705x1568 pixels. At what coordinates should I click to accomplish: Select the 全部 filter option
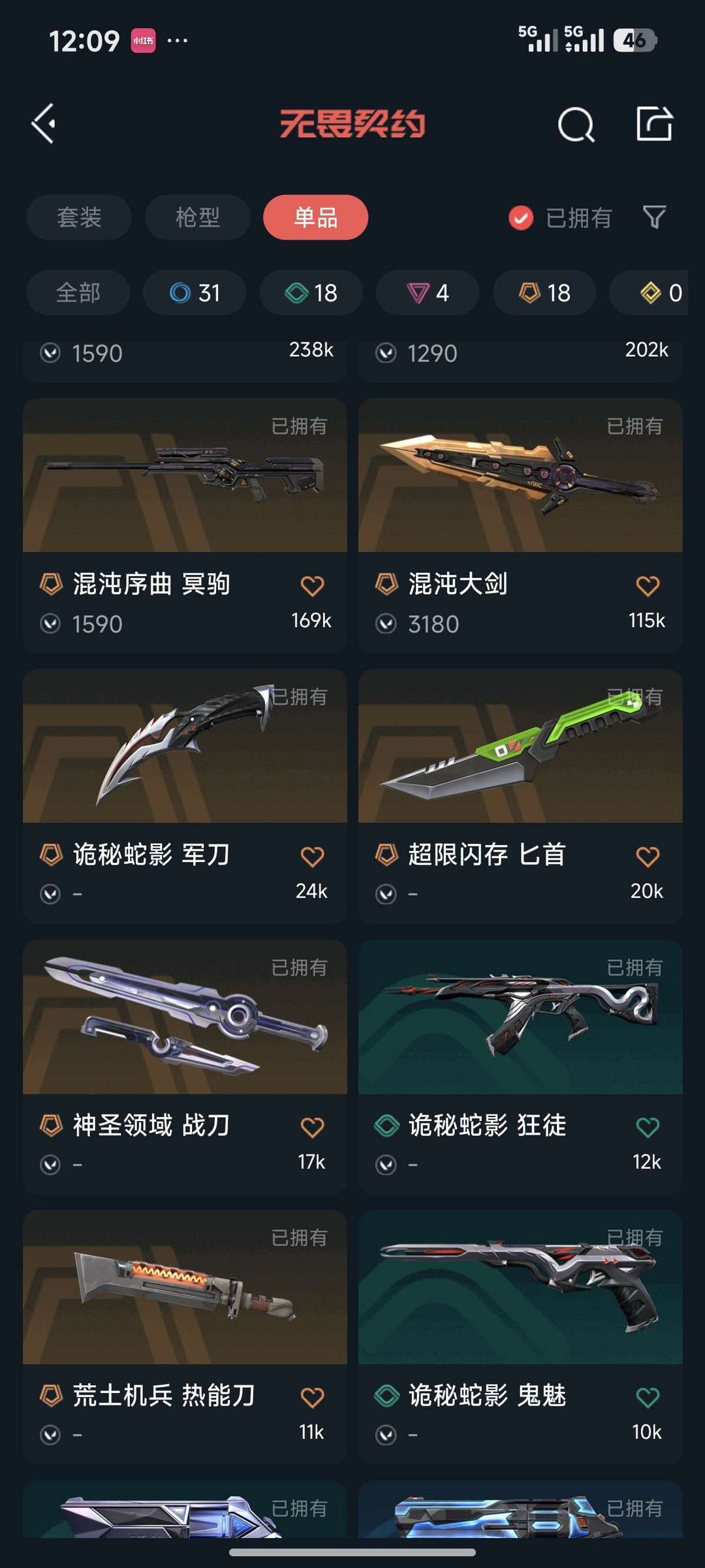[78, 293]
